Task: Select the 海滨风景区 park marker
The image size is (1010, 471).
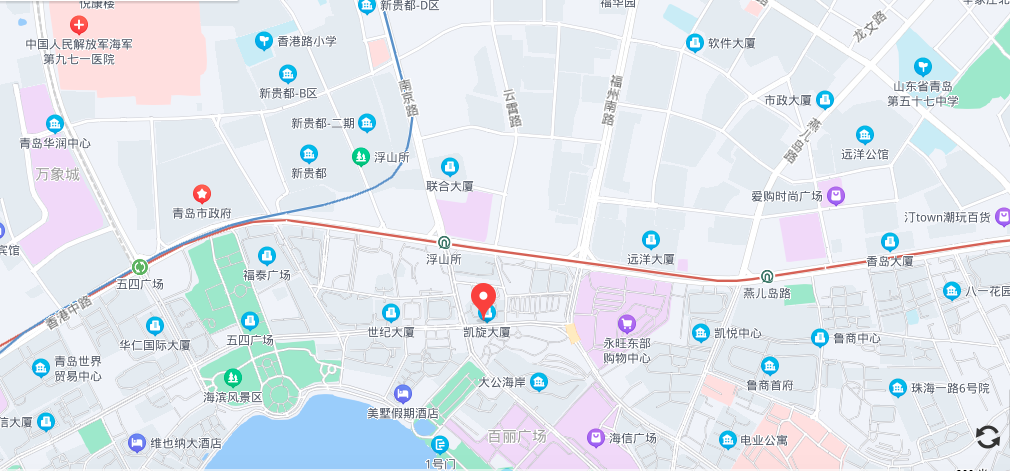Action: click(x=232, y=378)
